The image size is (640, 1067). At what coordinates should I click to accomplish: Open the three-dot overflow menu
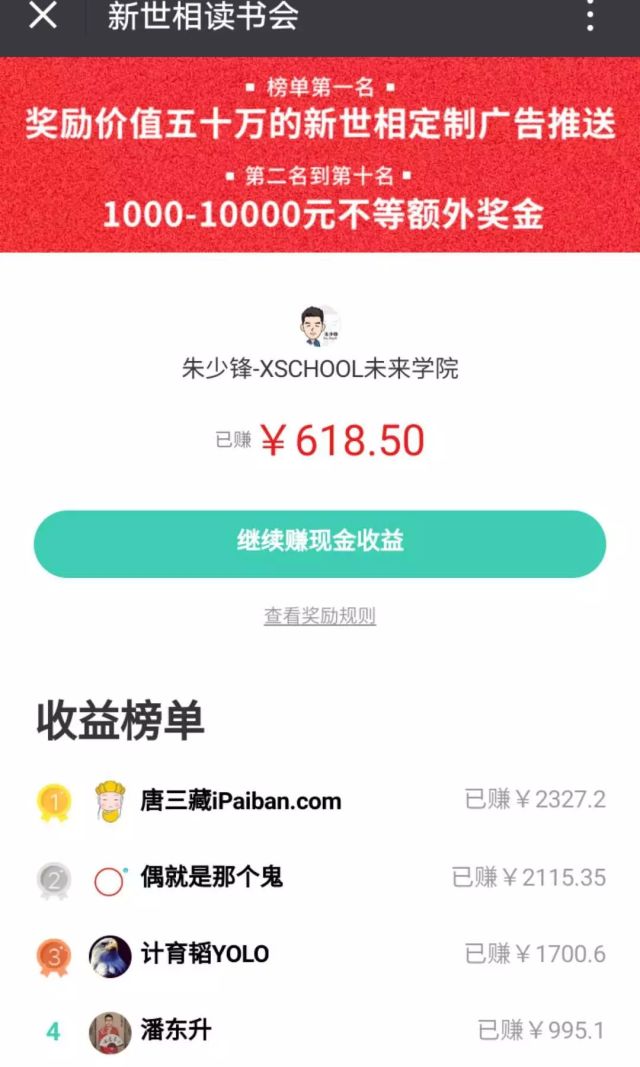(590, 17)
